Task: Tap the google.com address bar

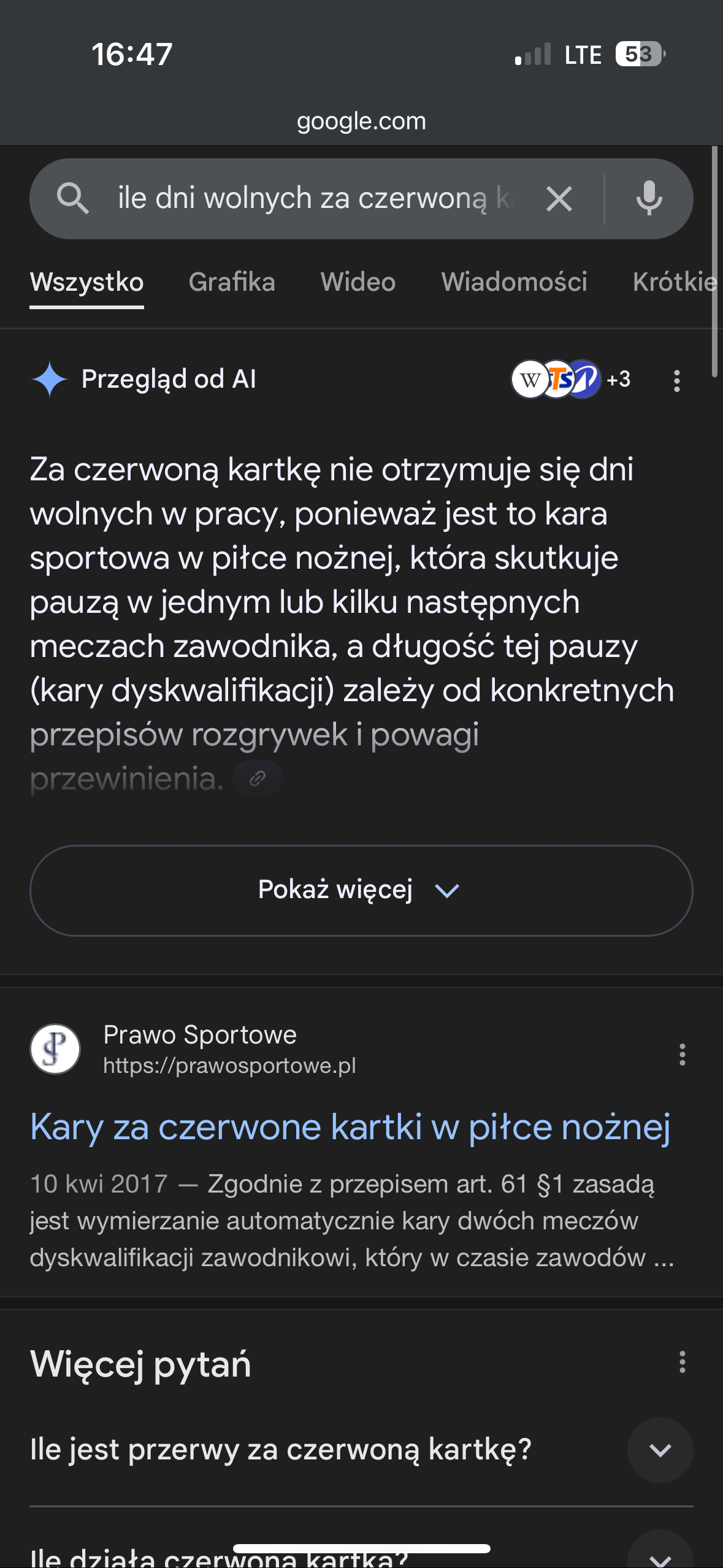Action: [x=361, y=121]
